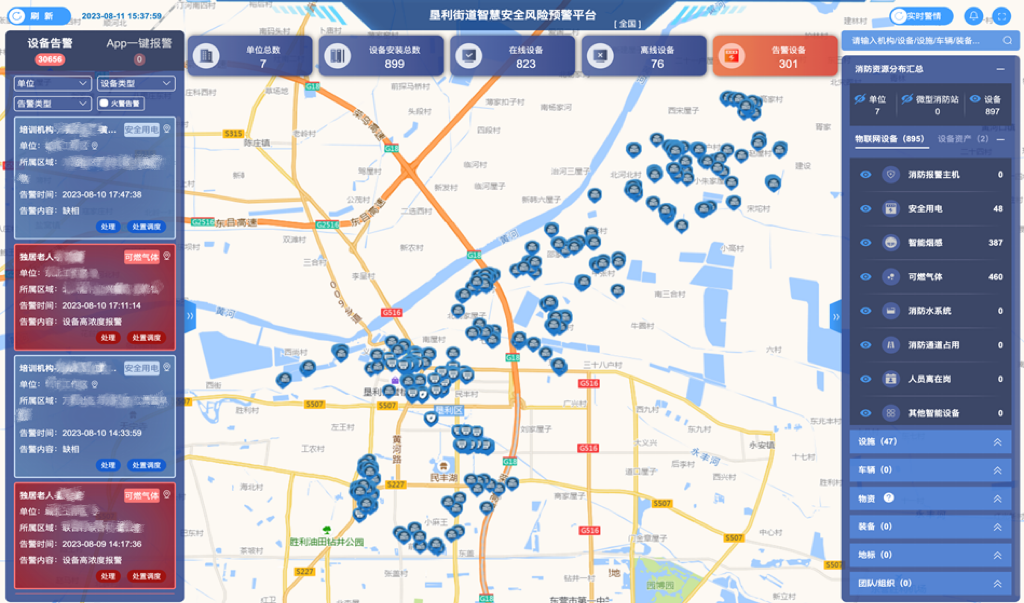Image resolution: width=1024 pixels, height=603 pixels.
Task: Select the 离线设备 76 stat card
Action: click(x=644, y=57)
